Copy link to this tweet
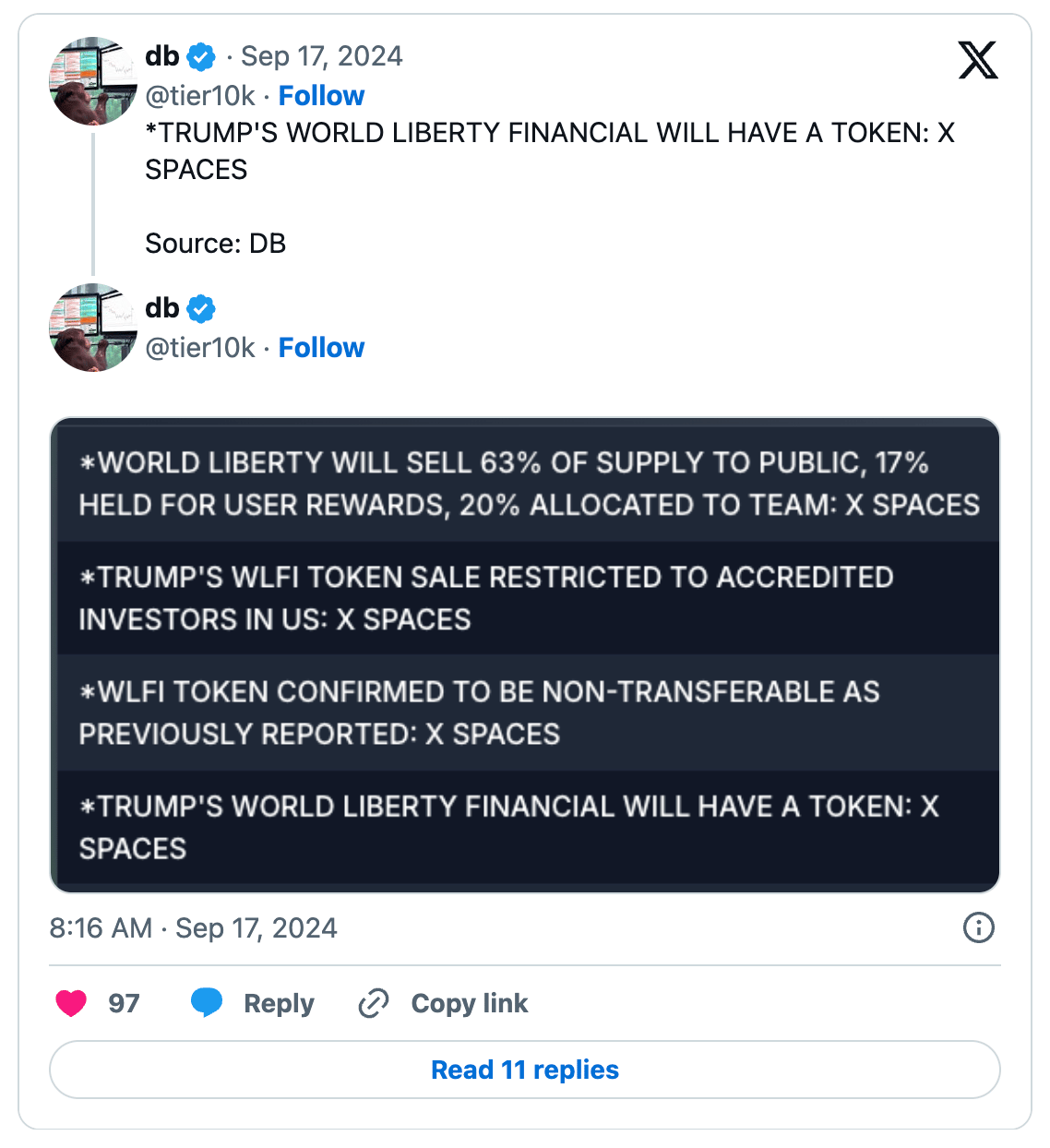 pyautogui.click(x=443, y=1003)
